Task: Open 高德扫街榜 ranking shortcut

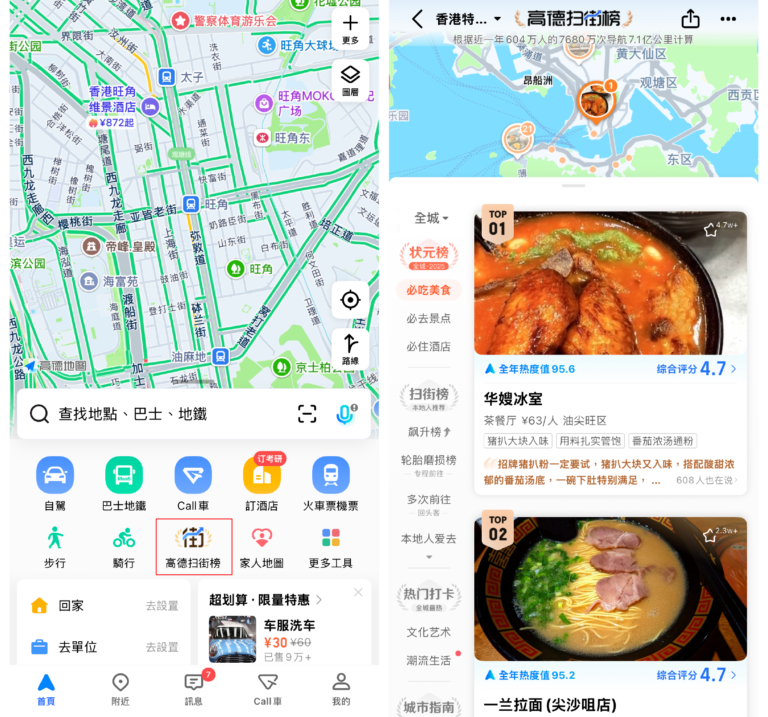Action: point(193,546)
